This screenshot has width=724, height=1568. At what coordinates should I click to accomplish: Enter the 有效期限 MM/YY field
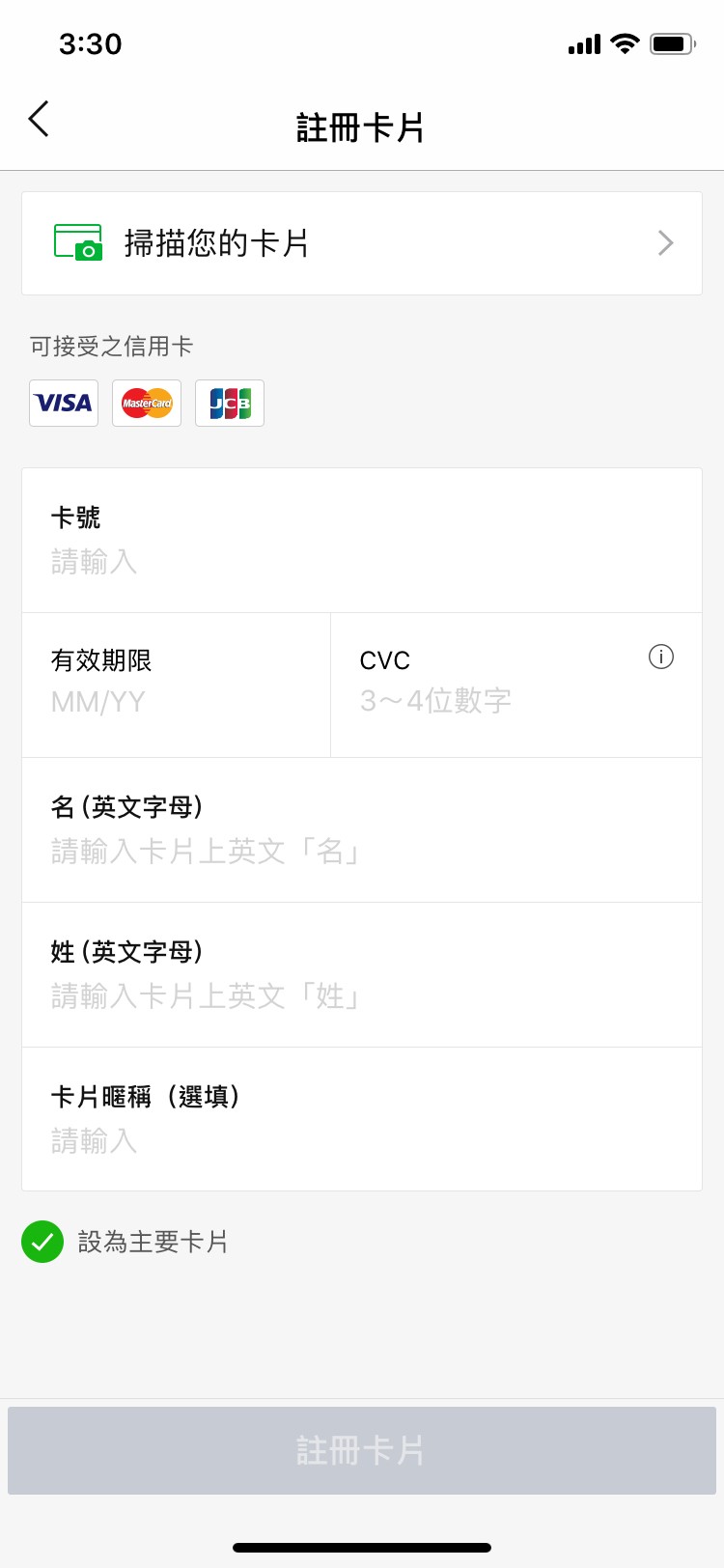177,686
